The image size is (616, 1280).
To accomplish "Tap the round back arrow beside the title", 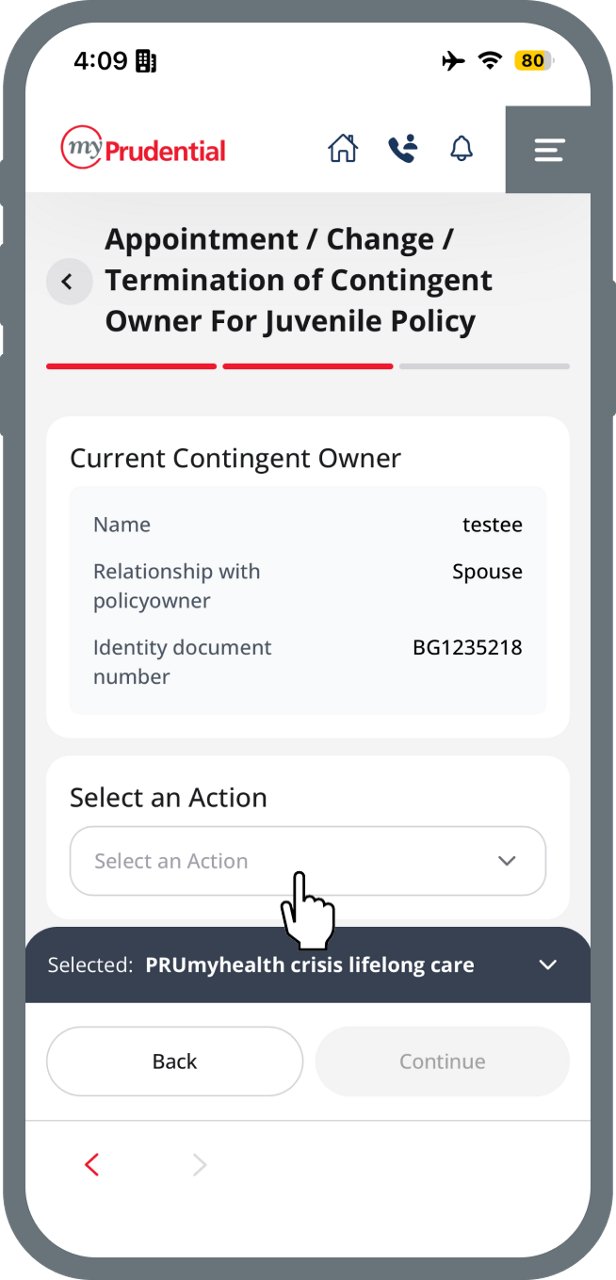I will point(68,282).
